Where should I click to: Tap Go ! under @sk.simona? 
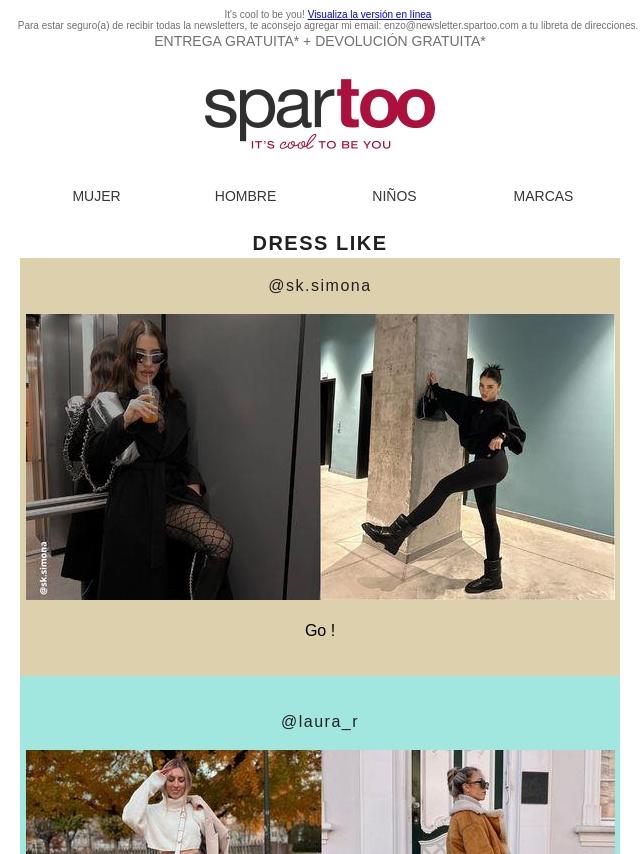[320, 630]
